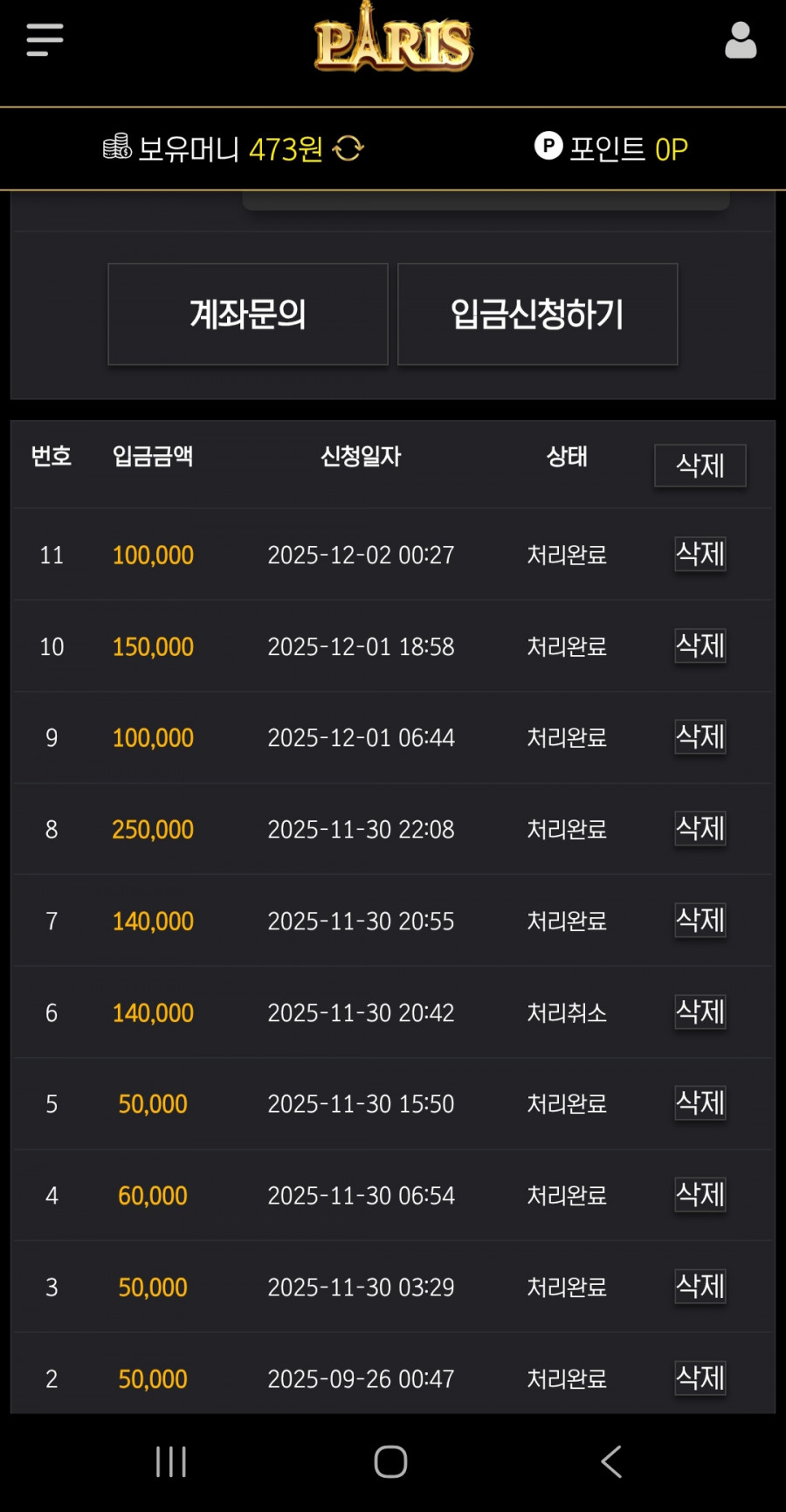Delete deposit record number 11
Viewport: 786px width, 1512px height.
700,555
